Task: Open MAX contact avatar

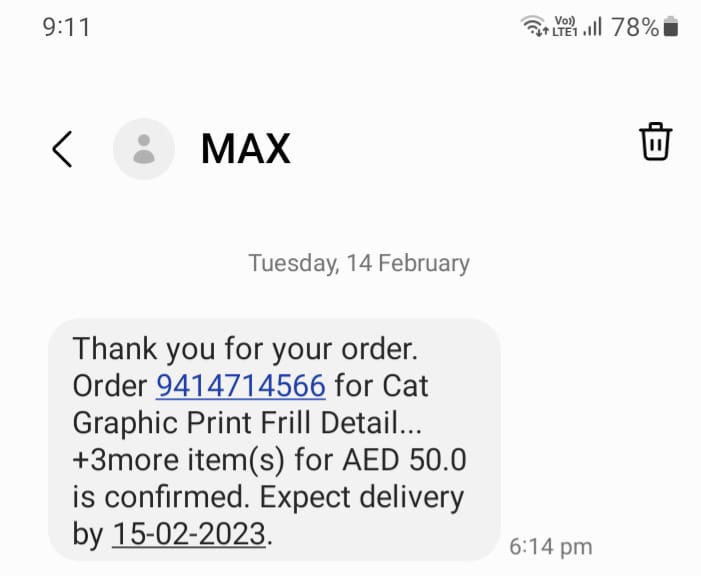Action: tap(145, 149)
